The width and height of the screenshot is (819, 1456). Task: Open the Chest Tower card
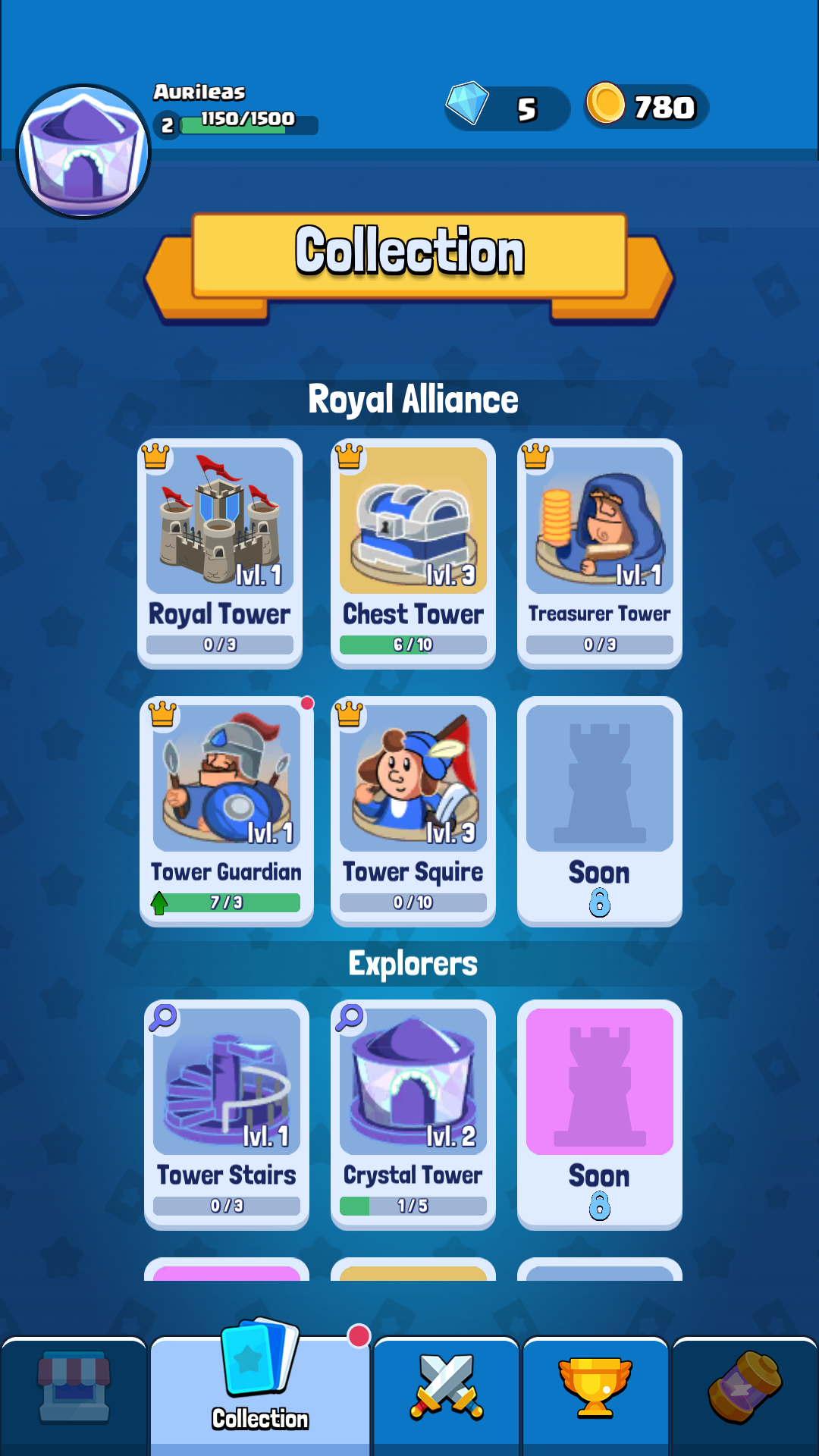pyautogui.click(x=413, y=554)
